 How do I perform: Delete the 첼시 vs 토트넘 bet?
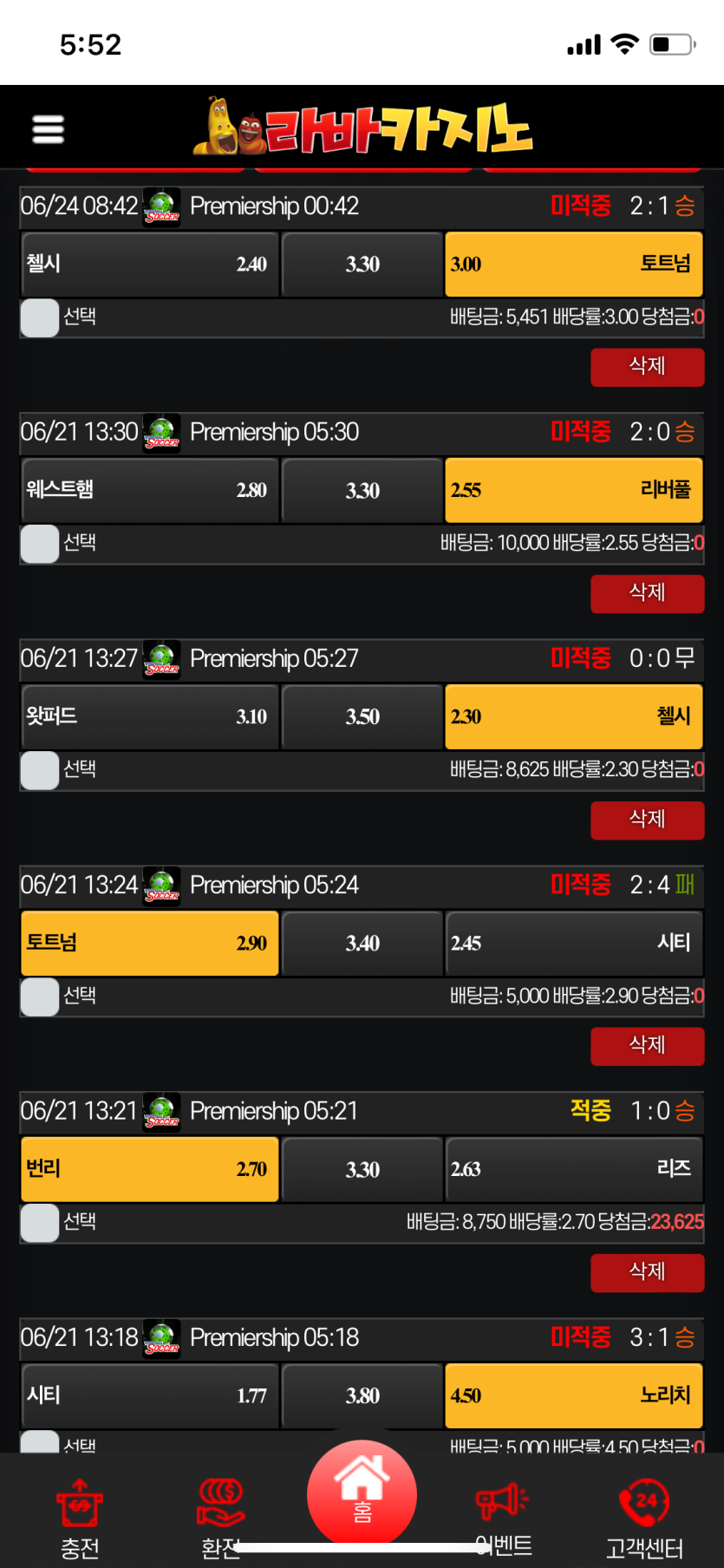coord(647,367)
